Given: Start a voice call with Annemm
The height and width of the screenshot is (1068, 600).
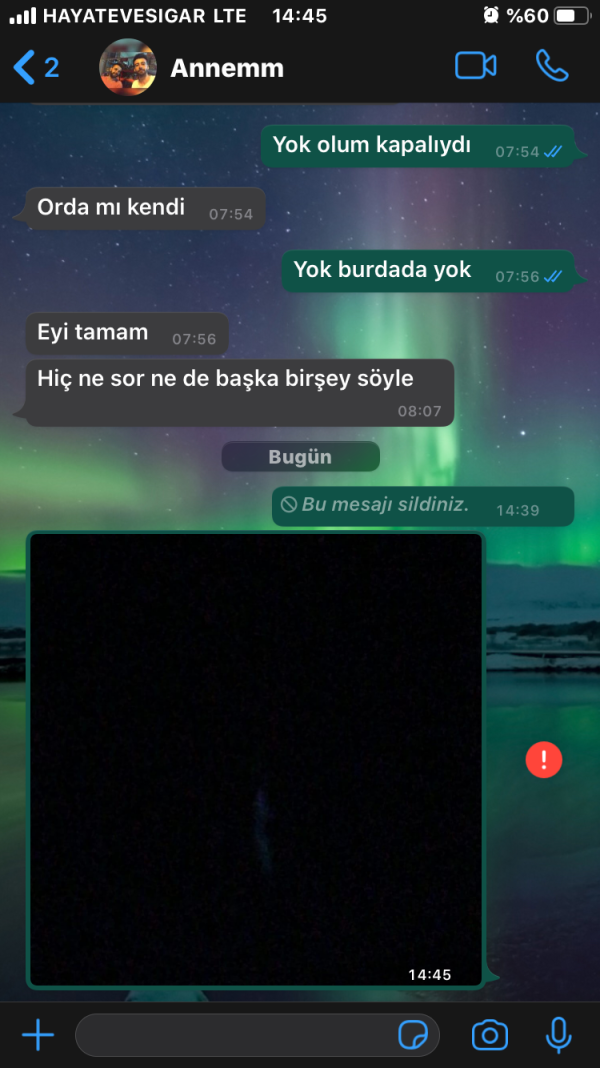Looking at the screenshot, I should tap(552, 66).
